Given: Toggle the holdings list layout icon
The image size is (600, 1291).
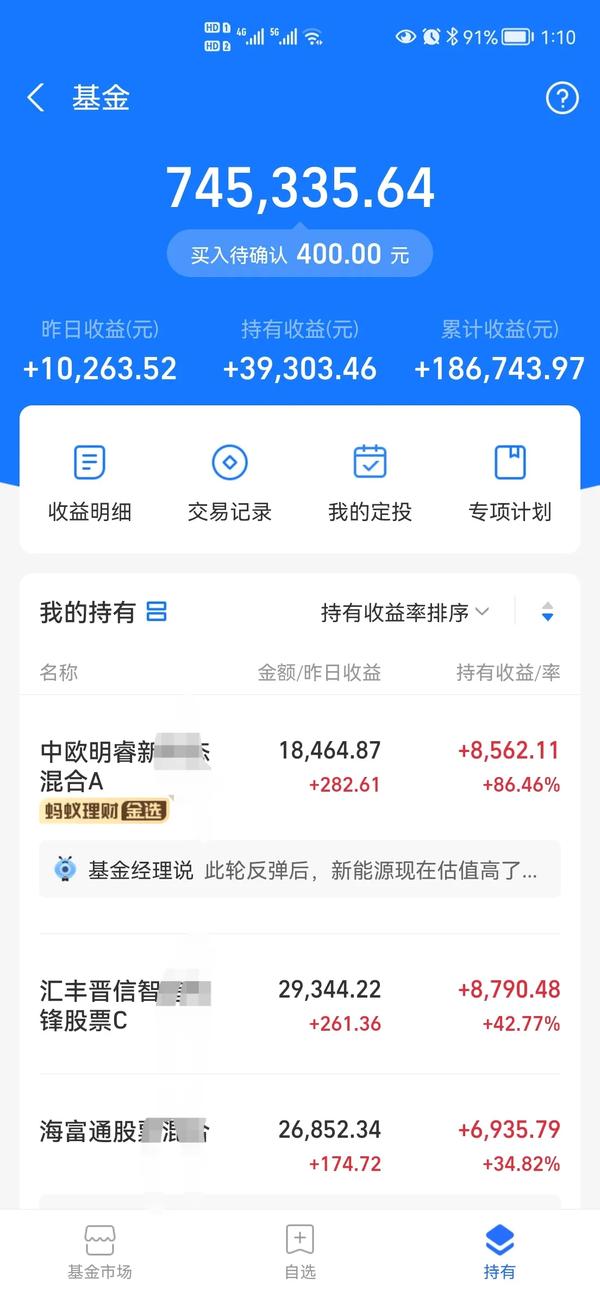Looking at the screenshot, I should tap(157, 612).
